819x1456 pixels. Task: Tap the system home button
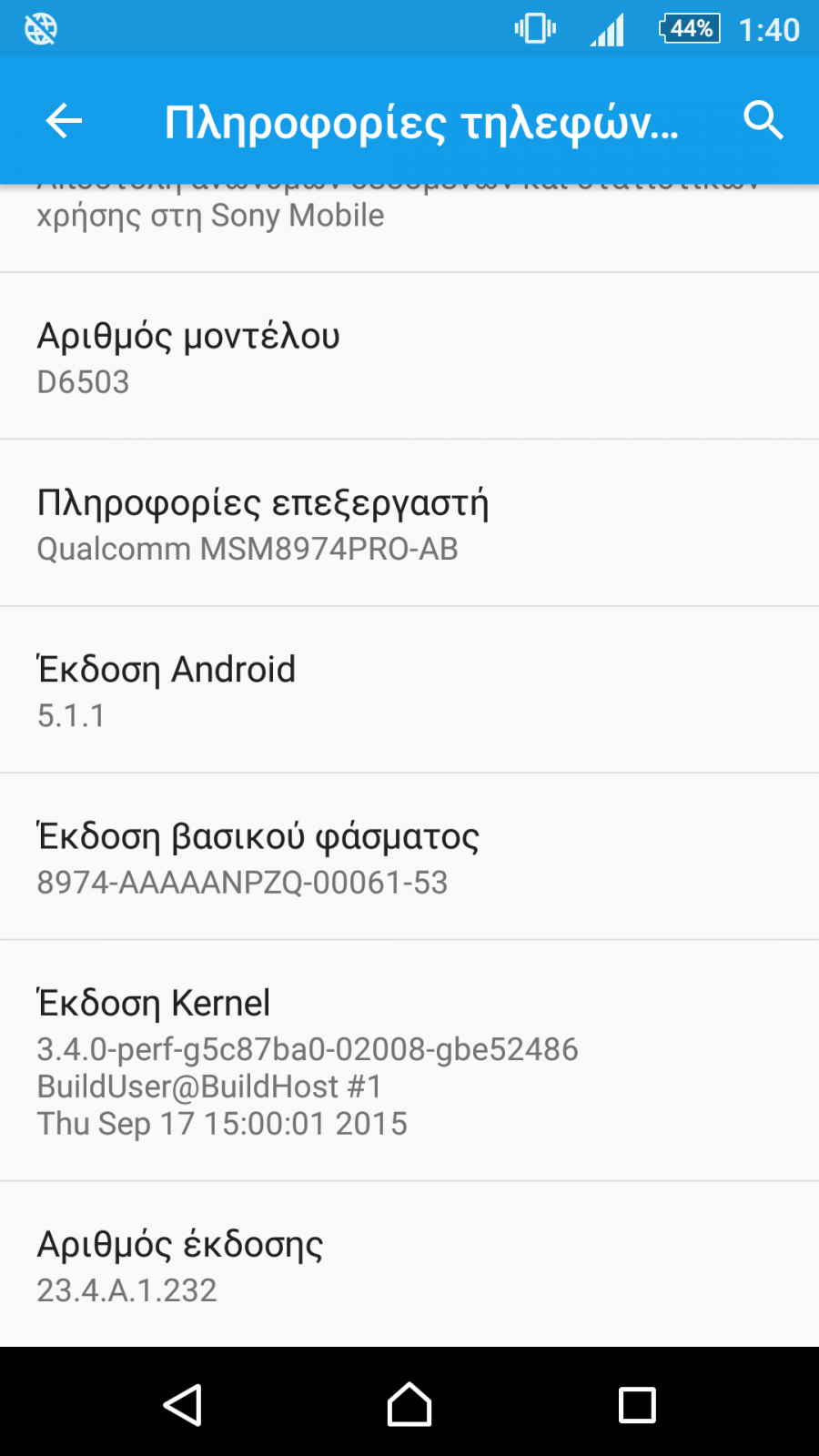point(409,1404)
